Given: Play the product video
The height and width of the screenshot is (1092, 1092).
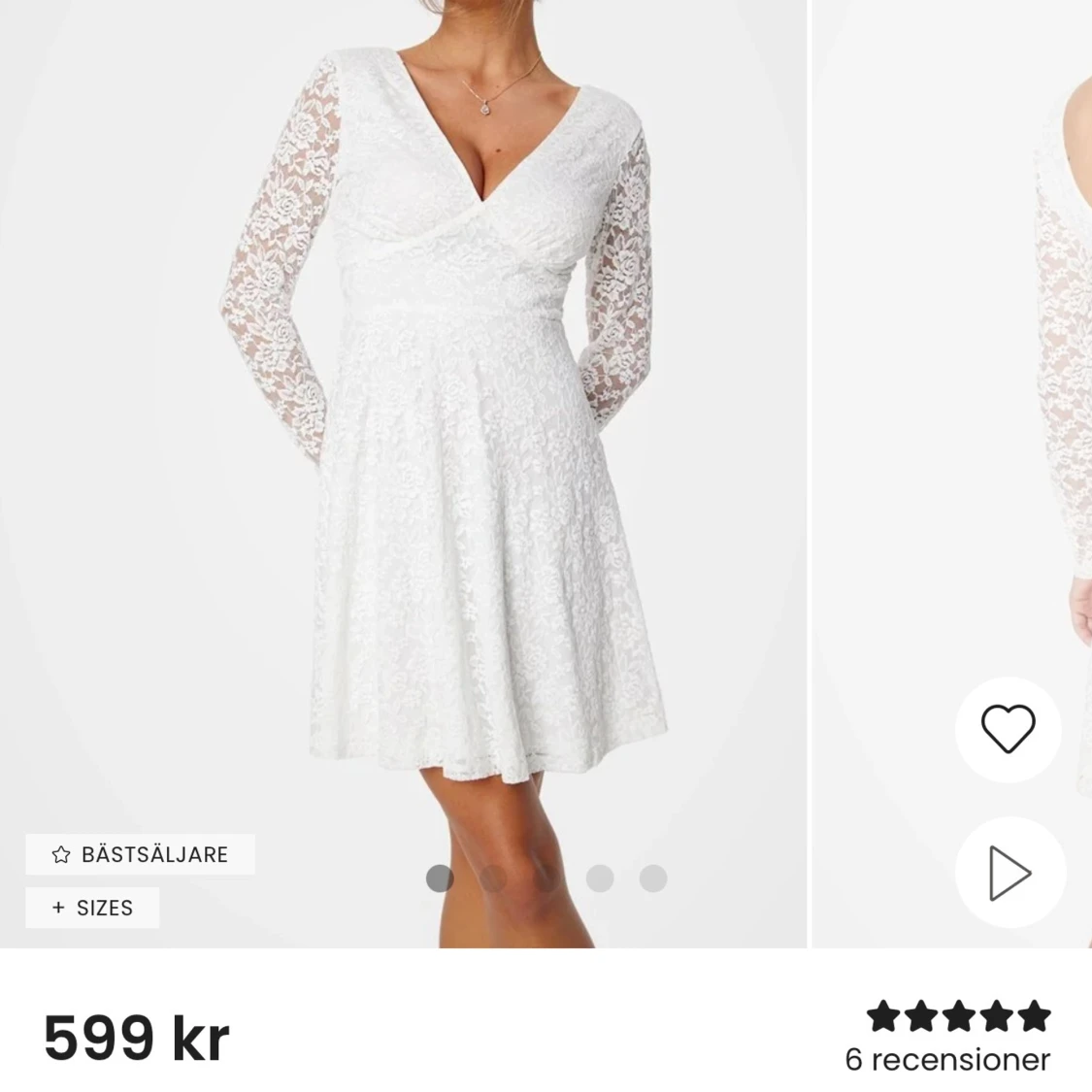Looking at the screenshot, I should tap(1009, 873).
